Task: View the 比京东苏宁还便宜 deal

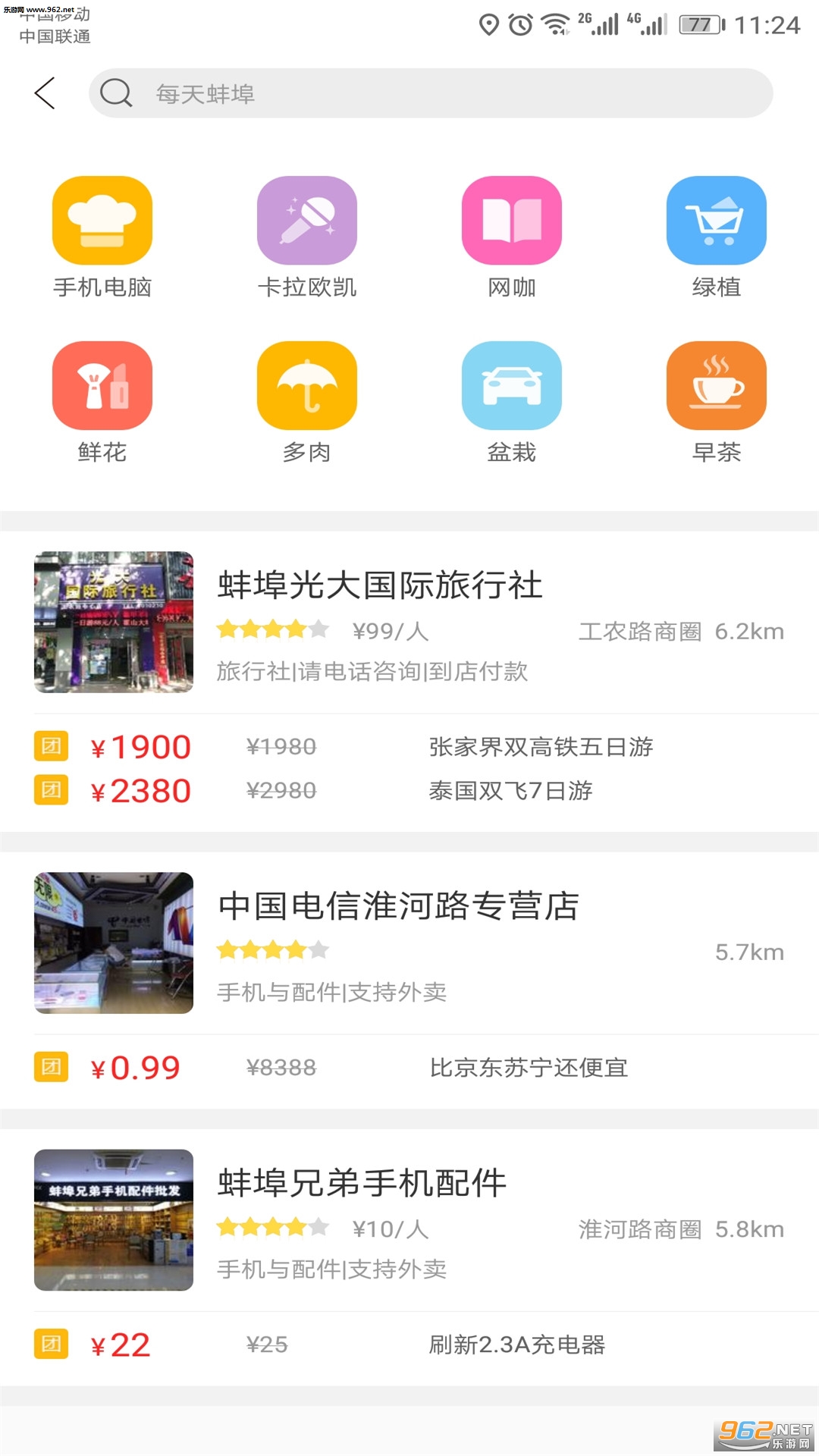Action: coord(529,1068)
